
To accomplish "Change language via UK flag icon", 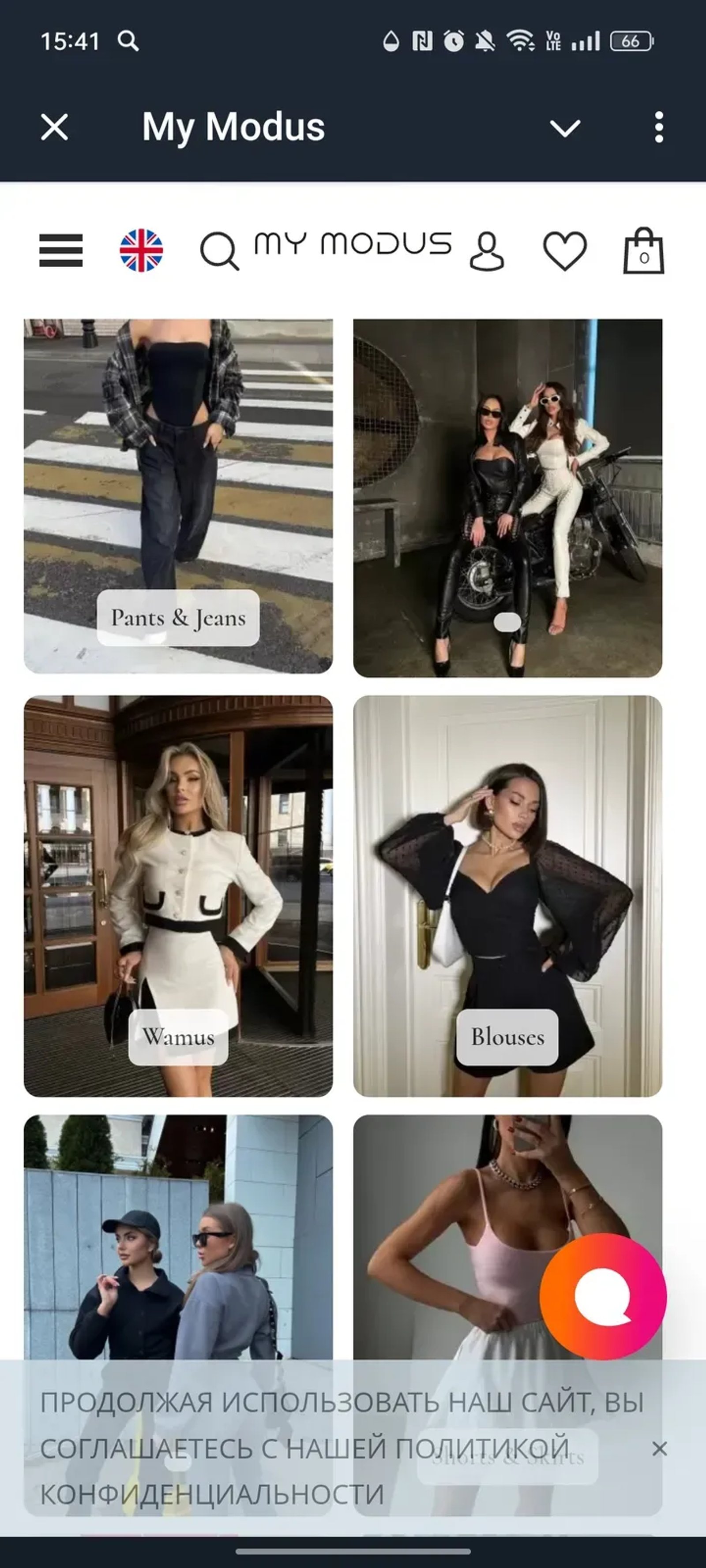I will click(x=141, y=250).
